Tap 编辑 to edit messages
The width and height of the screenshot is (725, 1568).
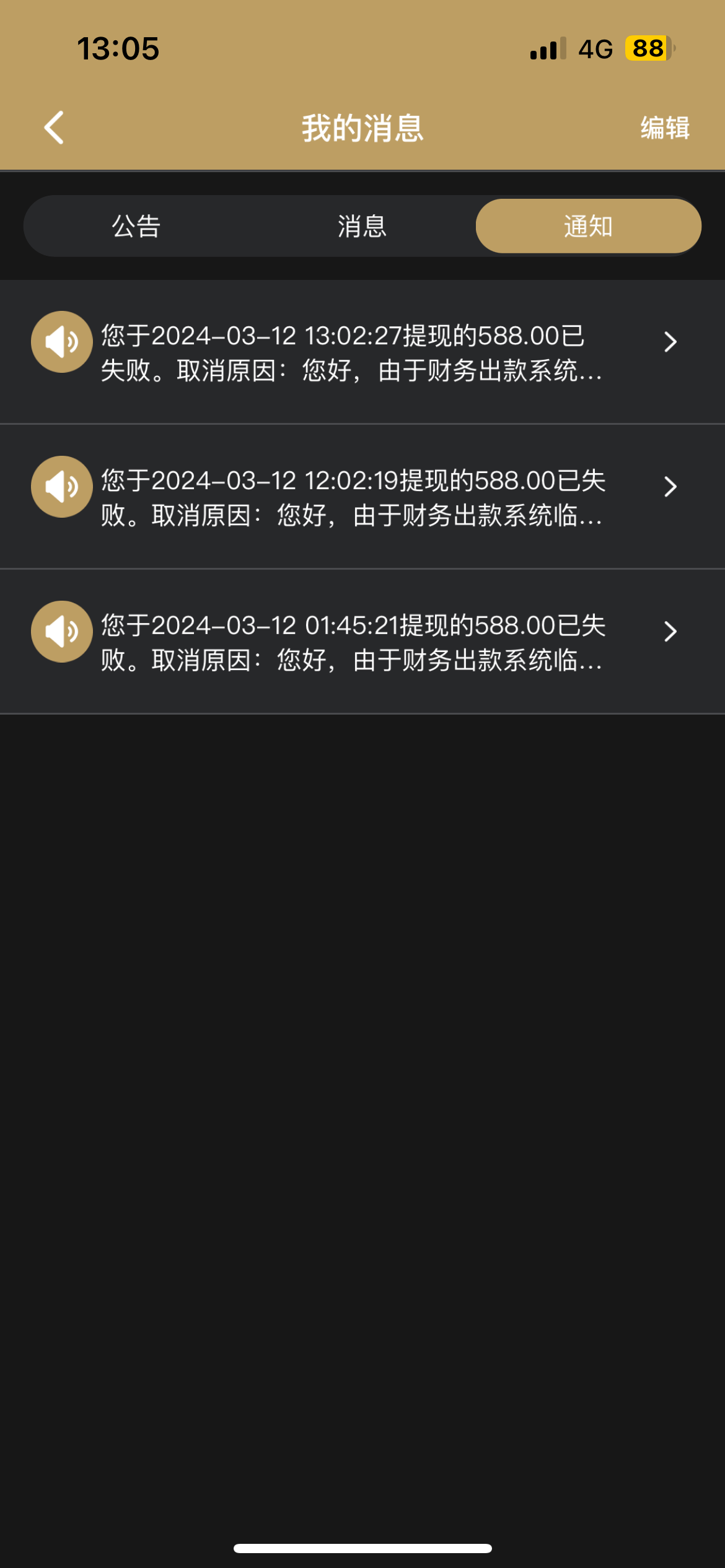(664, 128)
